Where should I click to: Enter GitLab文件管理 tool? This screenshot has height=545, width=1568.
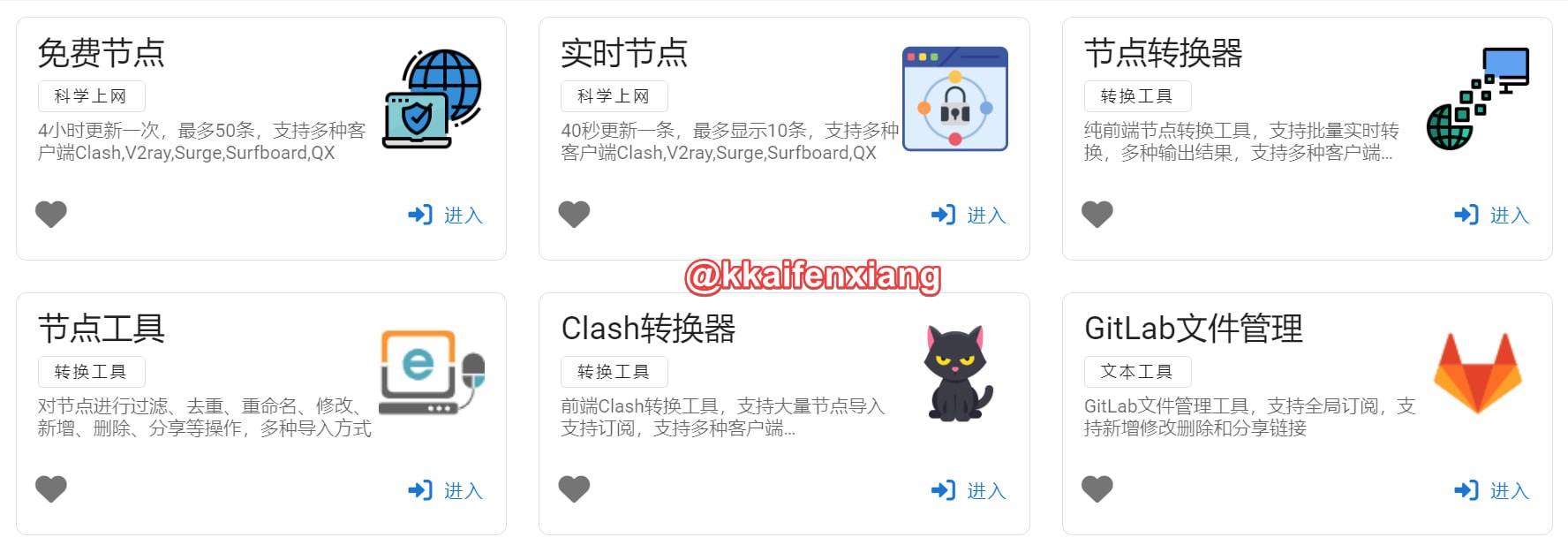tap(1492, 490)
